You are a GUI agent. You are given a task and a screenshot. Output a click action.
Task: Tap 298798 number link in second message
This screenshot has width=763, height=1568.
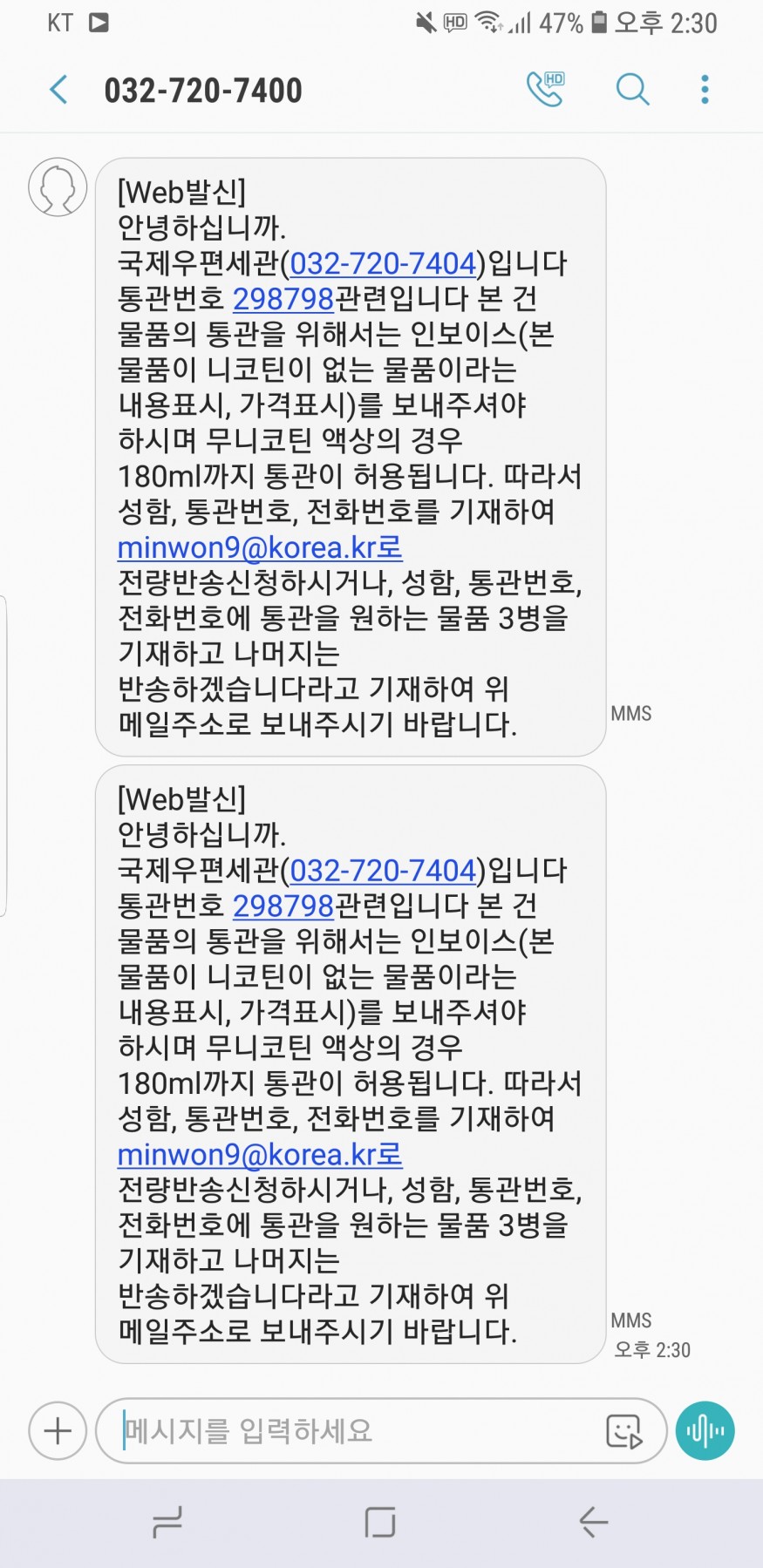(283, 906)
